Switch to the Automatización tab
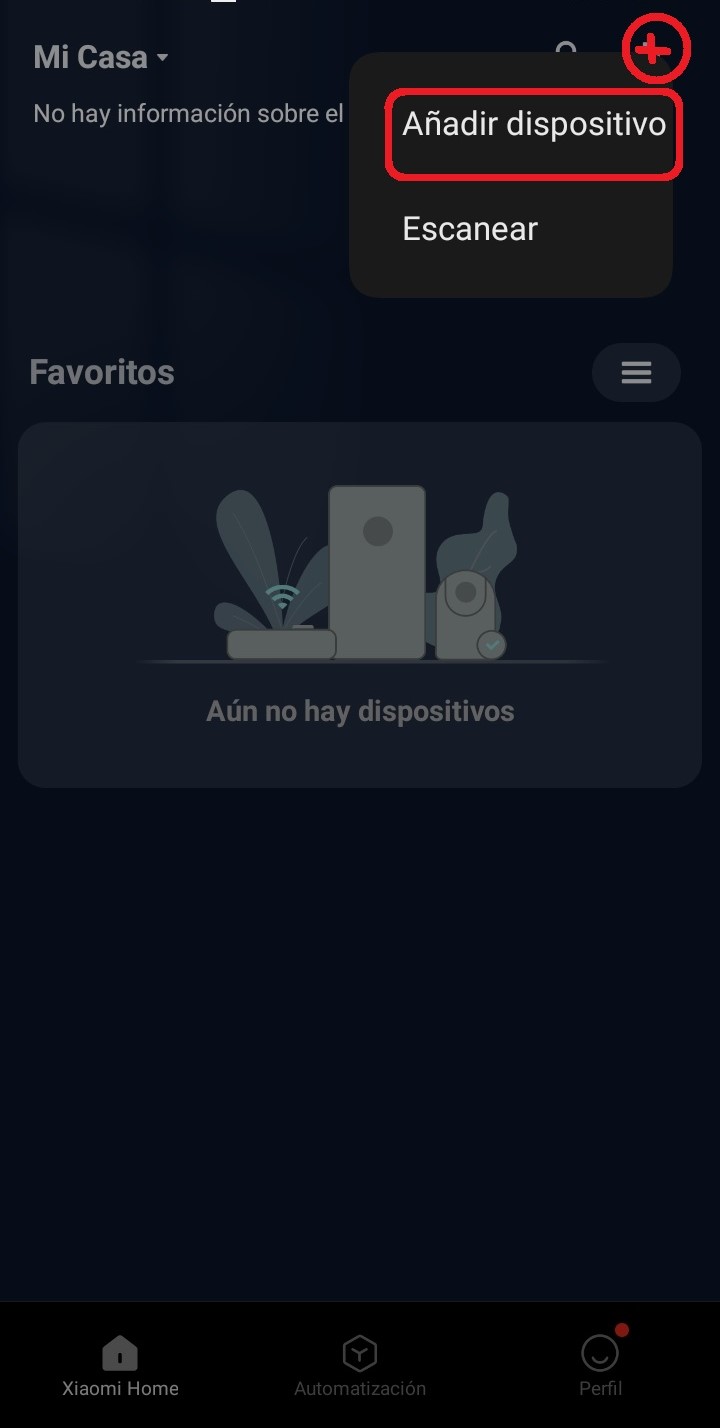Image resolution: width=720 pixels, height=1428 pixels. click(x=360, y=1366)
